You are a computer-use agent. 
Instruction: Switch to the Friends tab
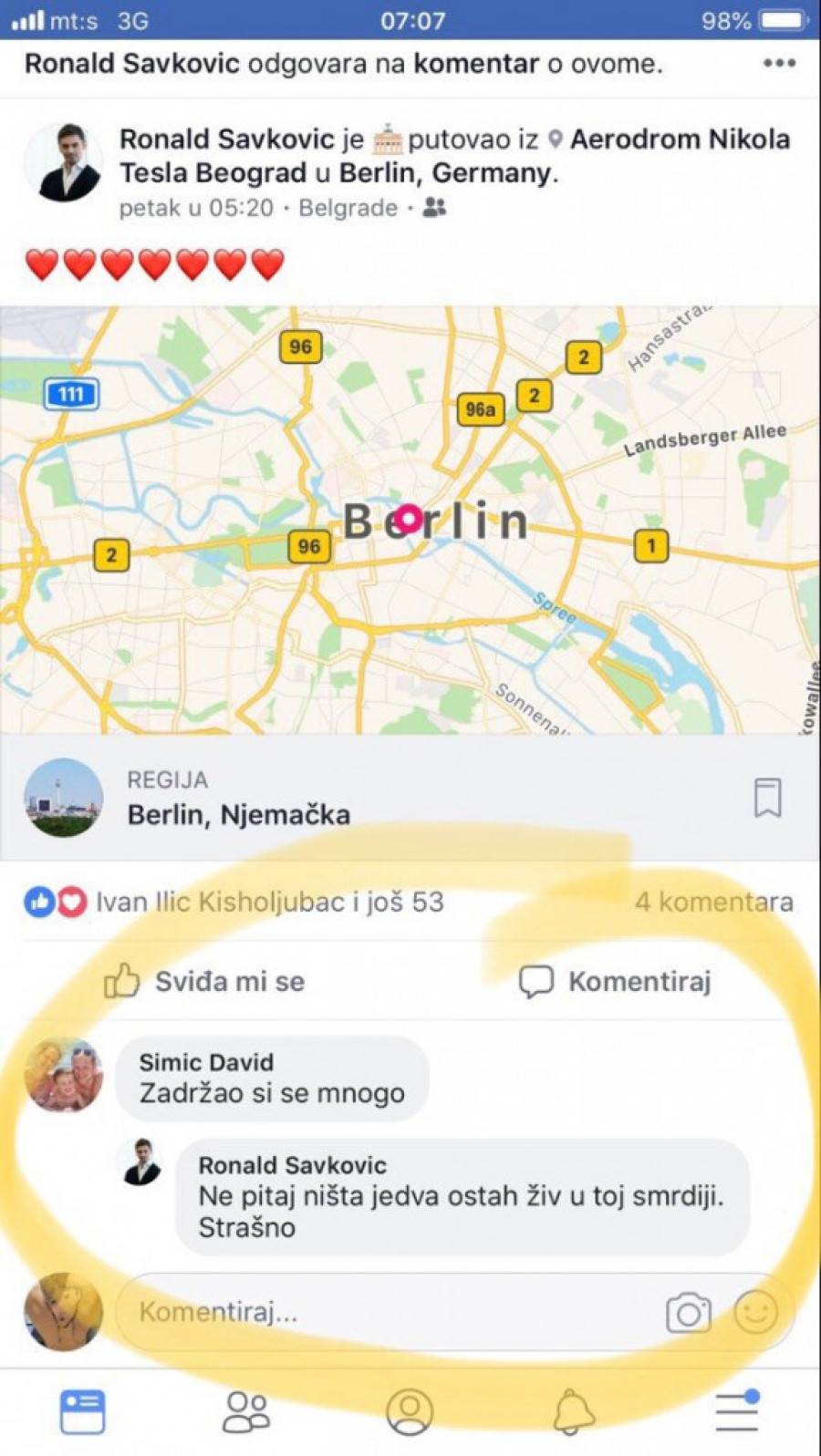click(x=246, y=1411)
